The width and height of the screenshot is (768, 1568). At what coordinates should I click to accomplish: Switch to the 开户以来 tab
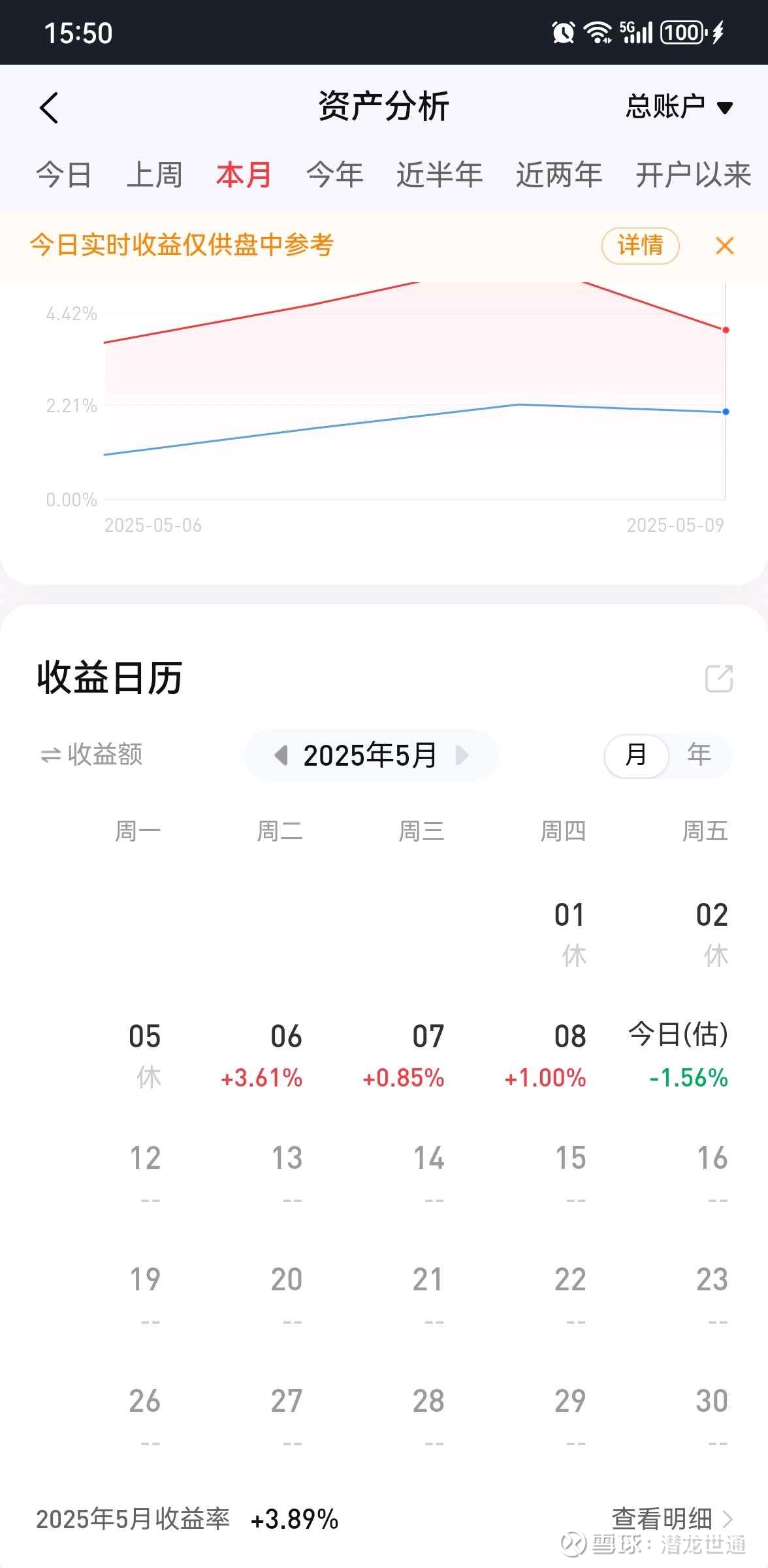click(693, 174)
